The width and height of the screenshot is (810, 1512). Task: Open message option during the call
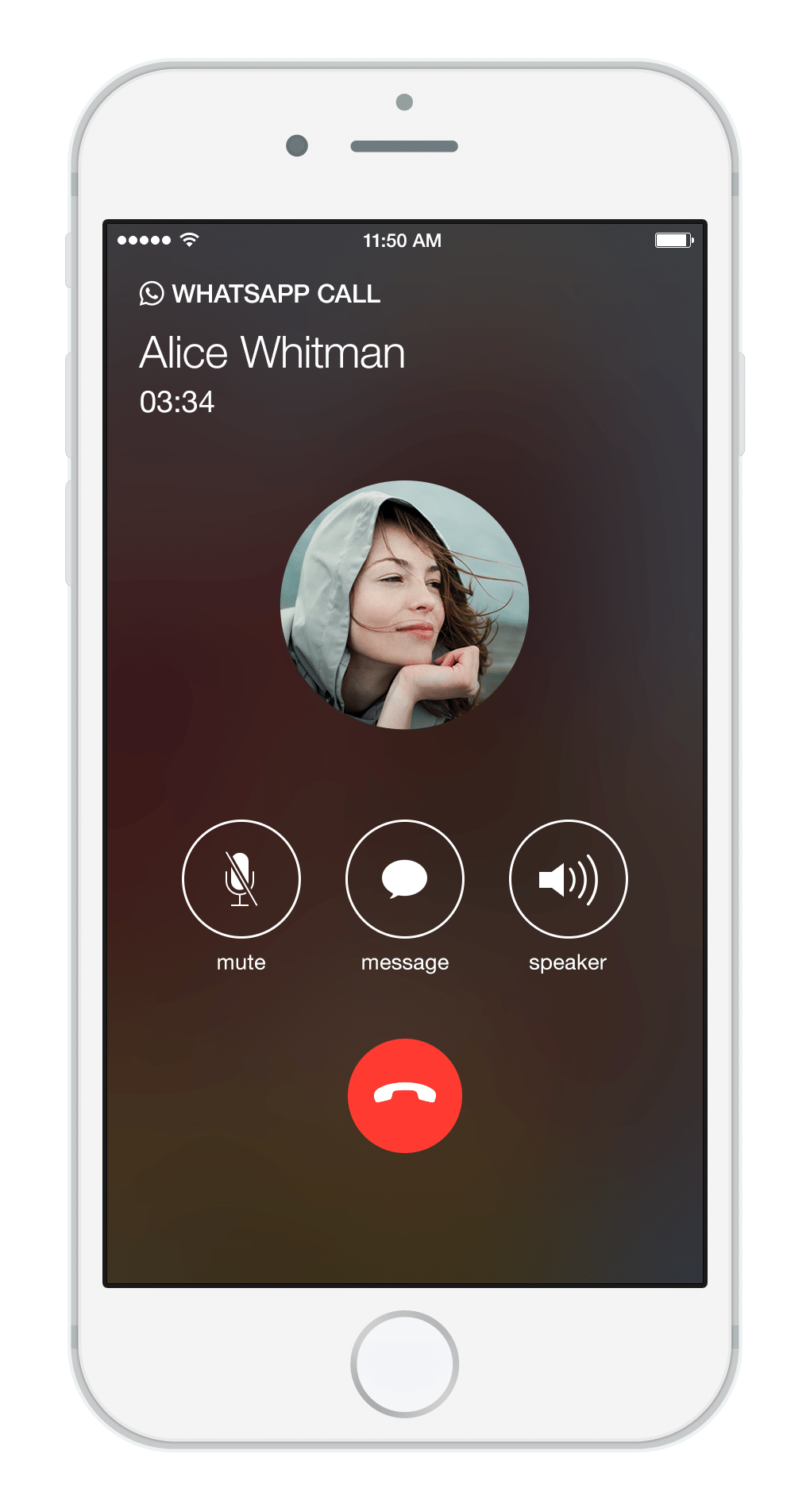click(x=405, y=879)
